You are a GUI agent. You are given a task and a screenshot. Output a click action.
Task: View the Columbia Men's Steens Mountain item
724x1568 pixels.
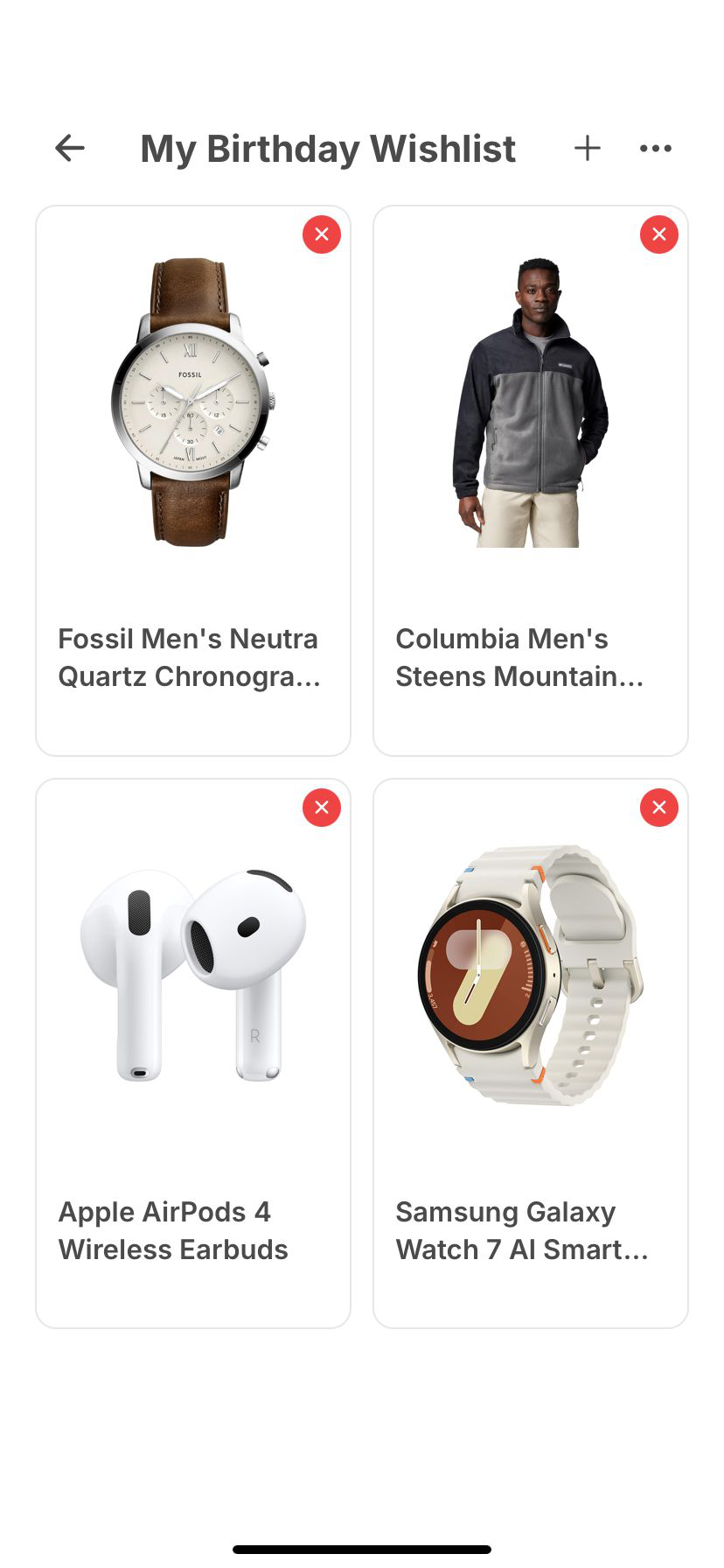click(x=530, y=479)
